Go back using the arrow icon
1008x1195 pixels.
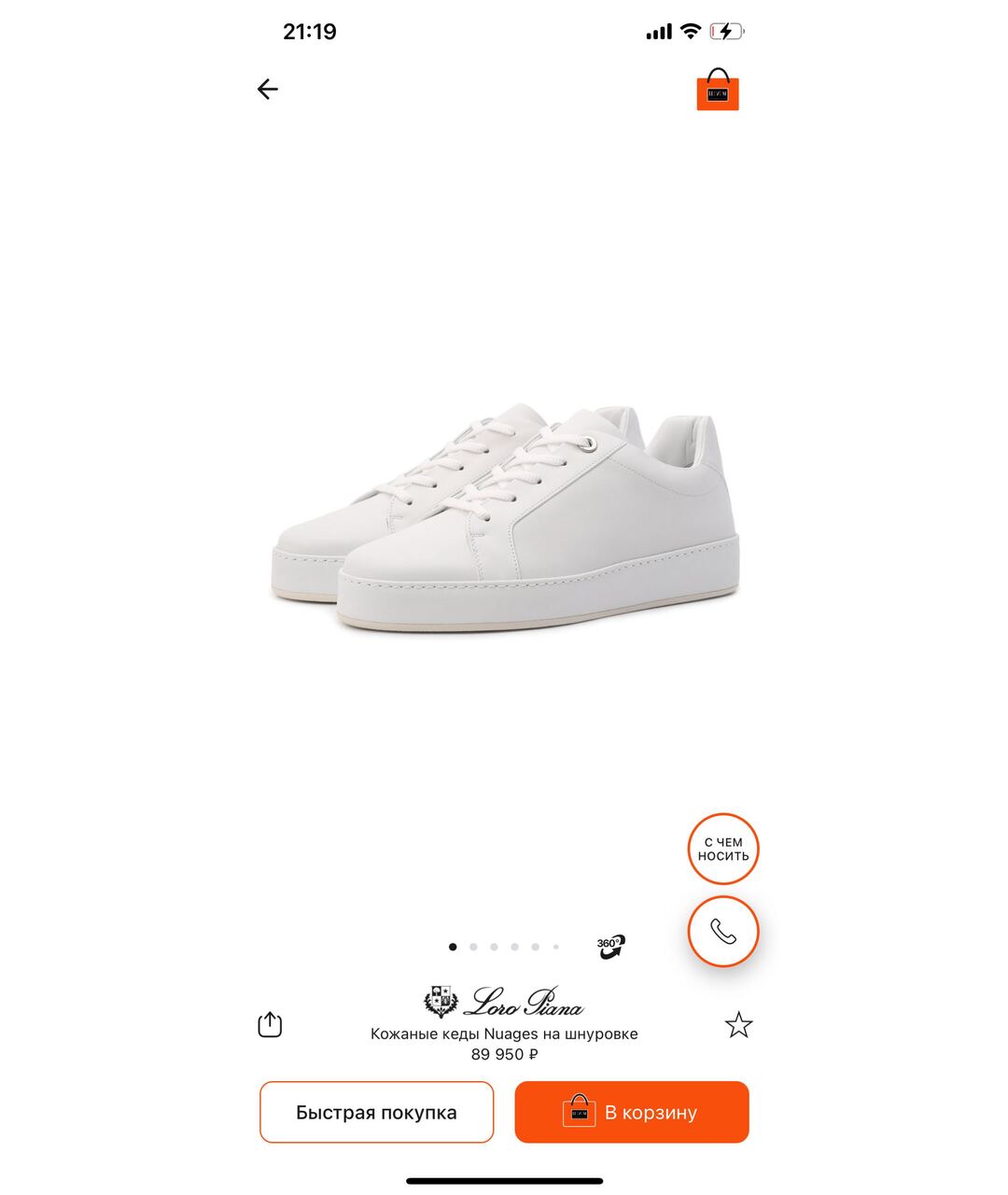pos(268,90)
